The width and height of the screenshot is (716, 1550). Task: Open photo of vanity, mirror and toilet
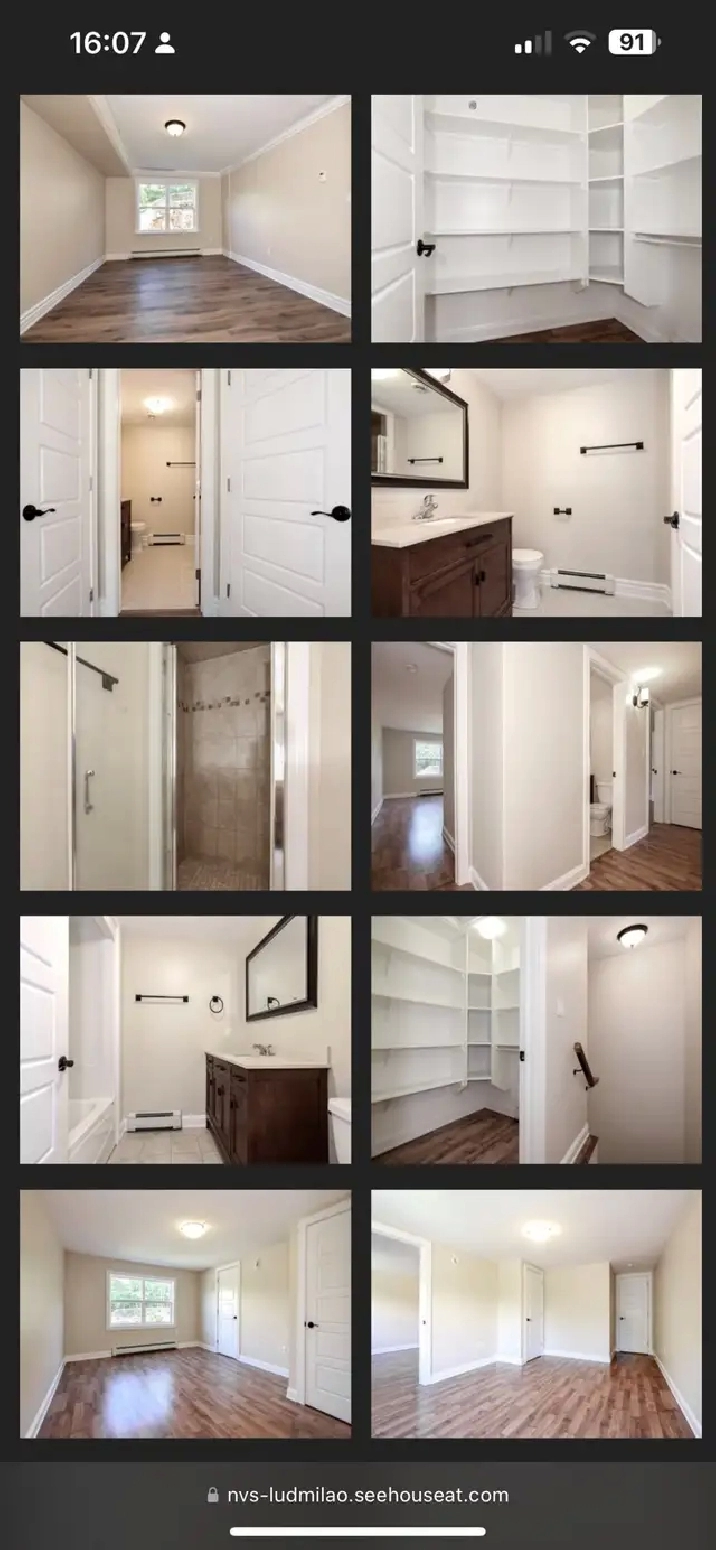coord(536,493)
